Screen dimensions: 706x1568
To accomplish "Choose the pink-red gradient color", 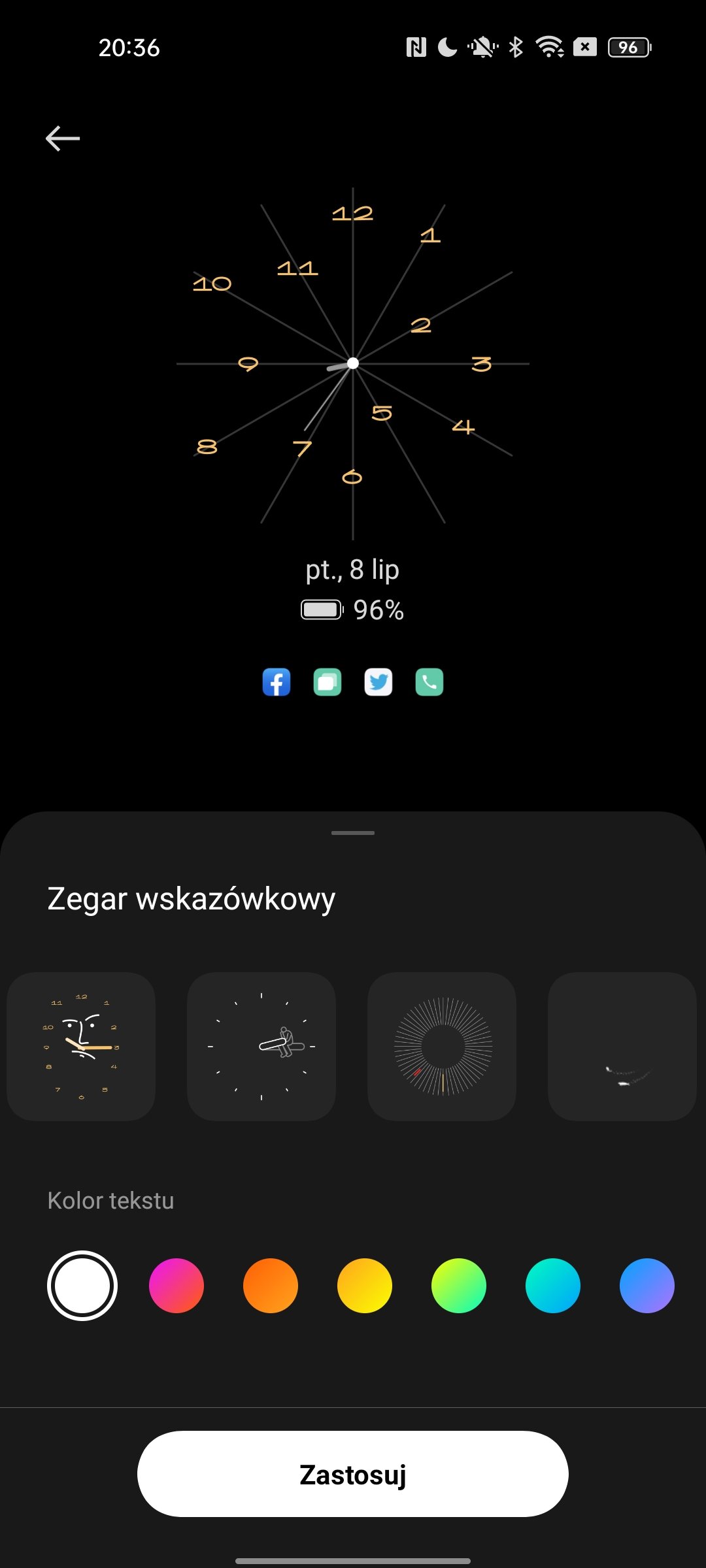I will pos(176,1286).
